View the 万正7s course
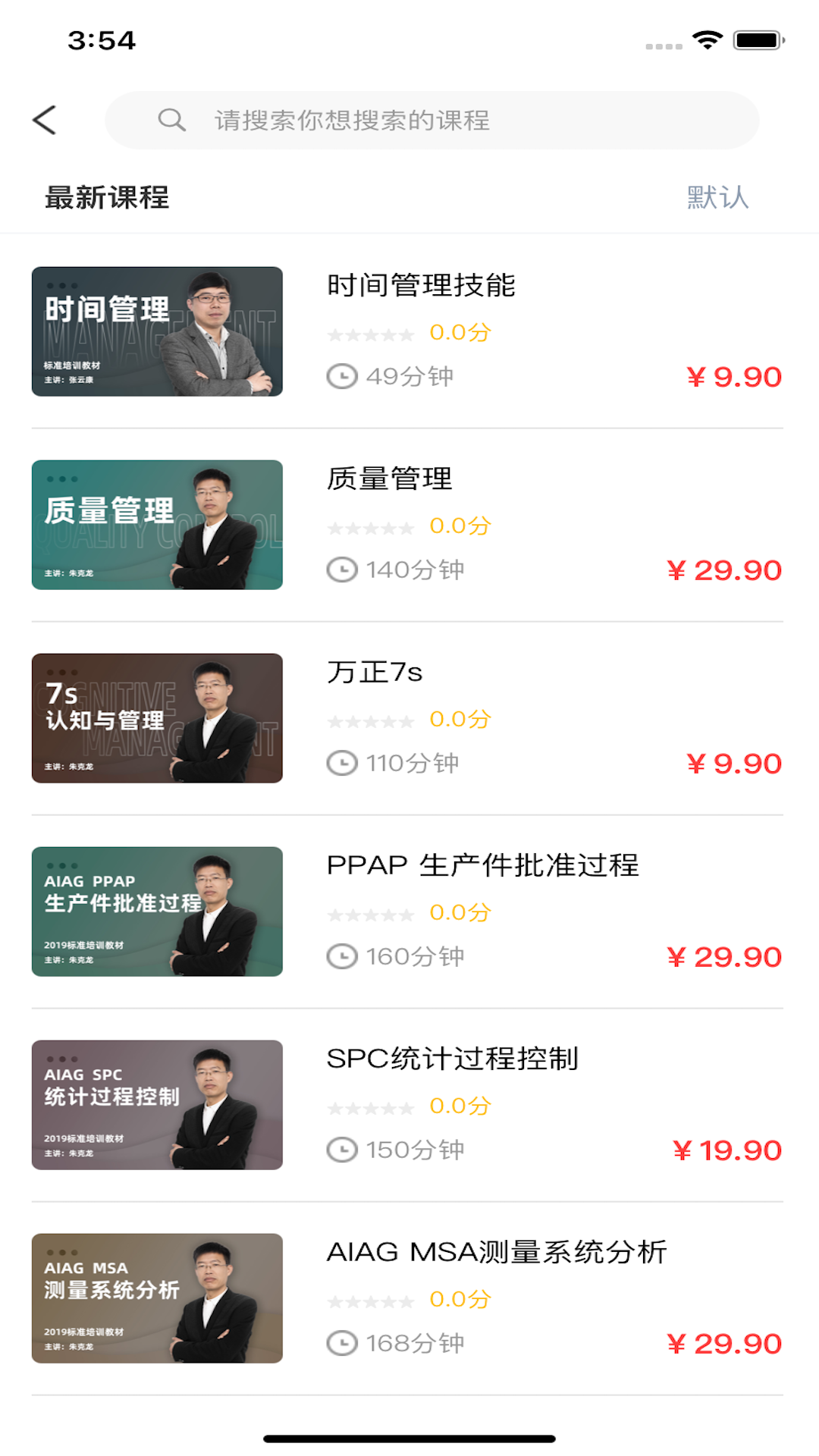Viewport: 819px width, 1456px height. 375,673
